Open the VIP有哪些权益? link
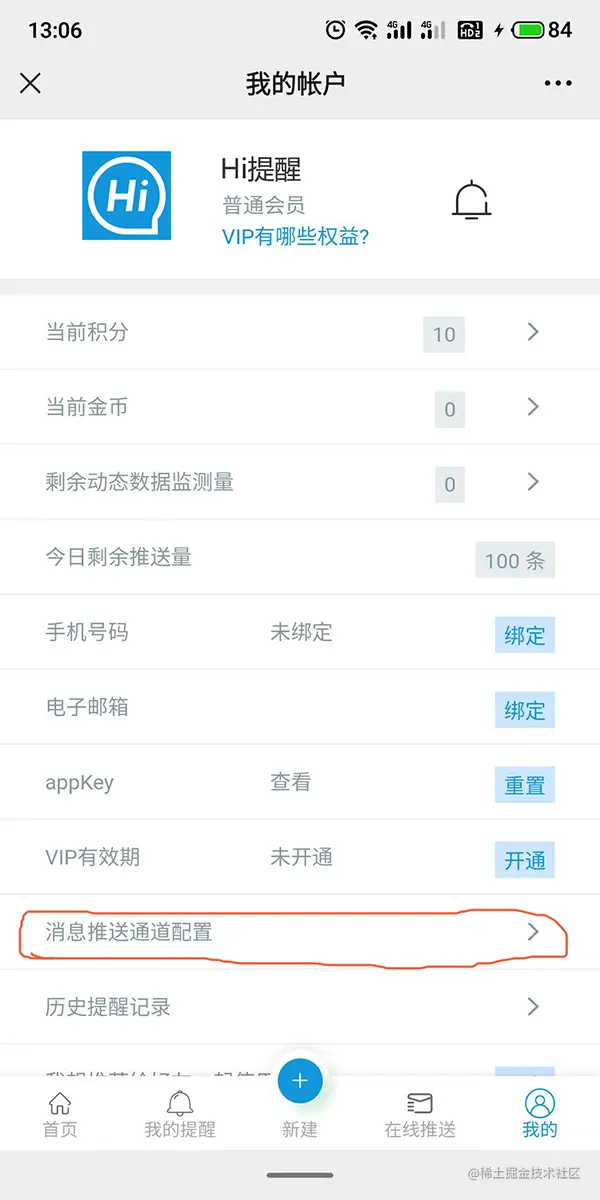600x1200 pixels. (295, 237)
